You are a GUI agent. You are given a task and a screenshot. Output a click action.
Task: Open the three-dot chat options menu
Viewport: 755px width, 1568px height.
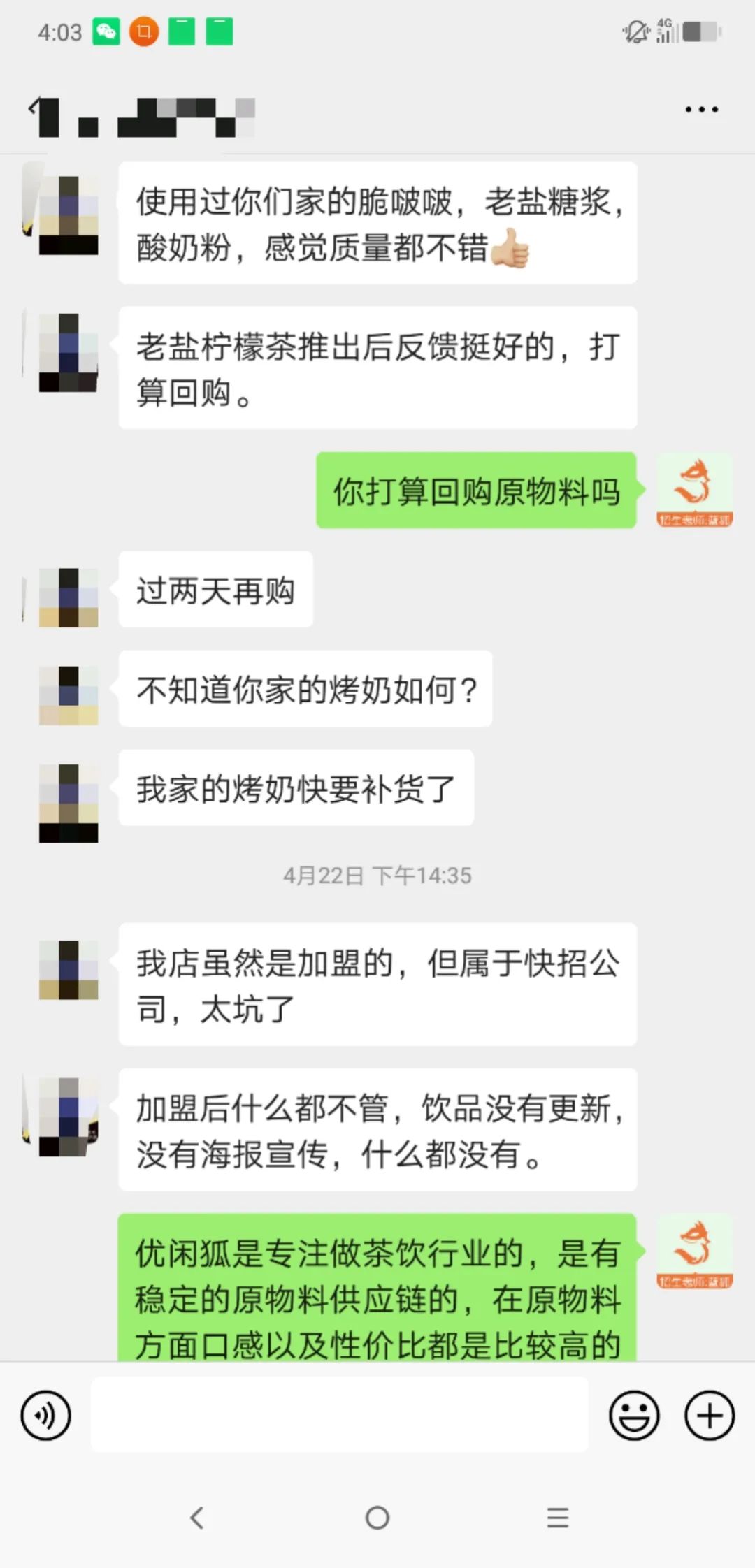coord(701,110)
